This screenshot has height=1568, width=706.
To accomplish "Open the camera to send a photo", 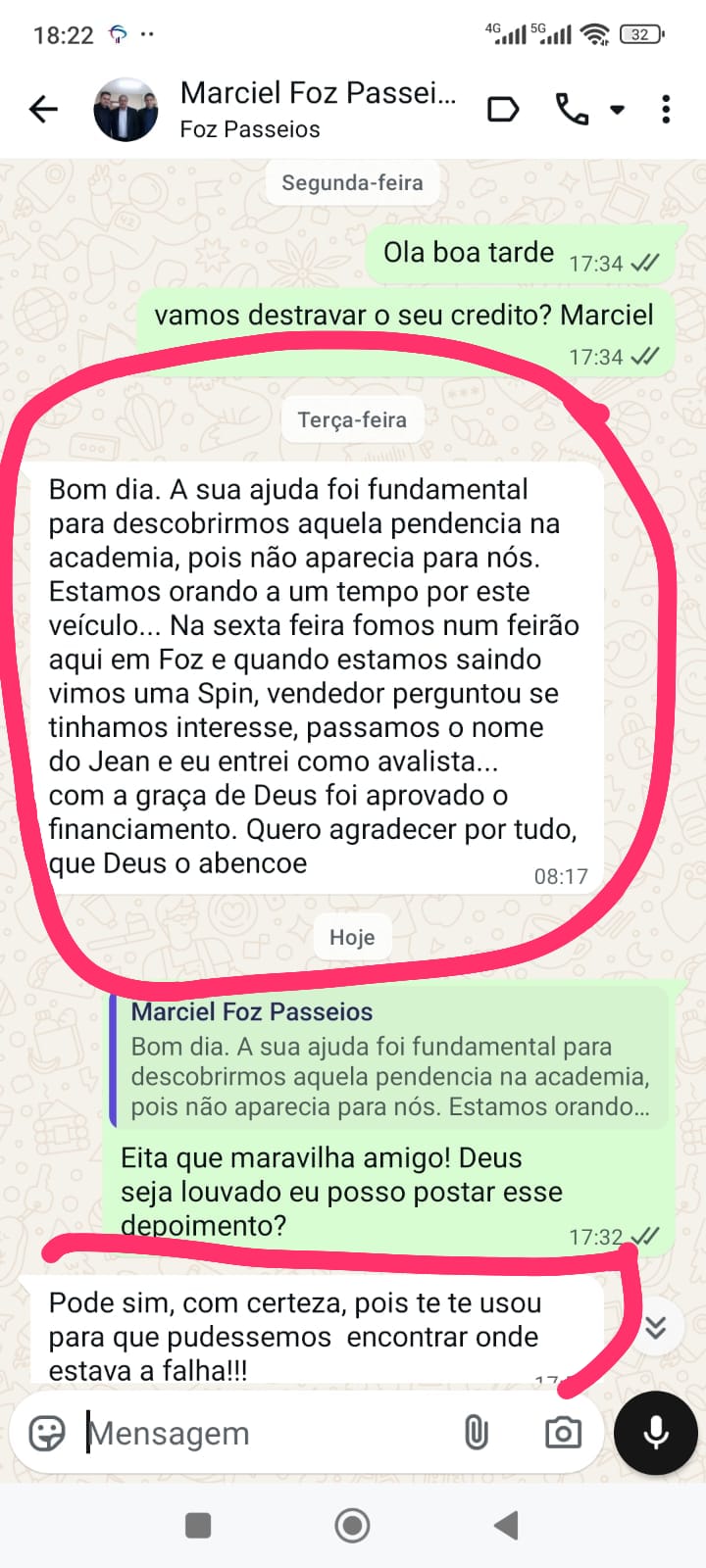I will tap(563, 1433).
